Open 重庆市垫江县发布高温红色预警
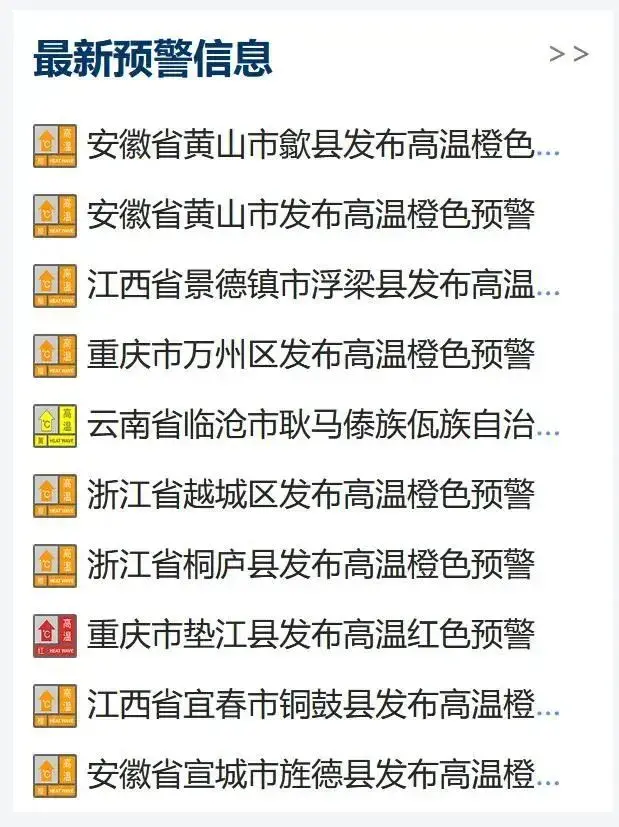 [310, 635]
